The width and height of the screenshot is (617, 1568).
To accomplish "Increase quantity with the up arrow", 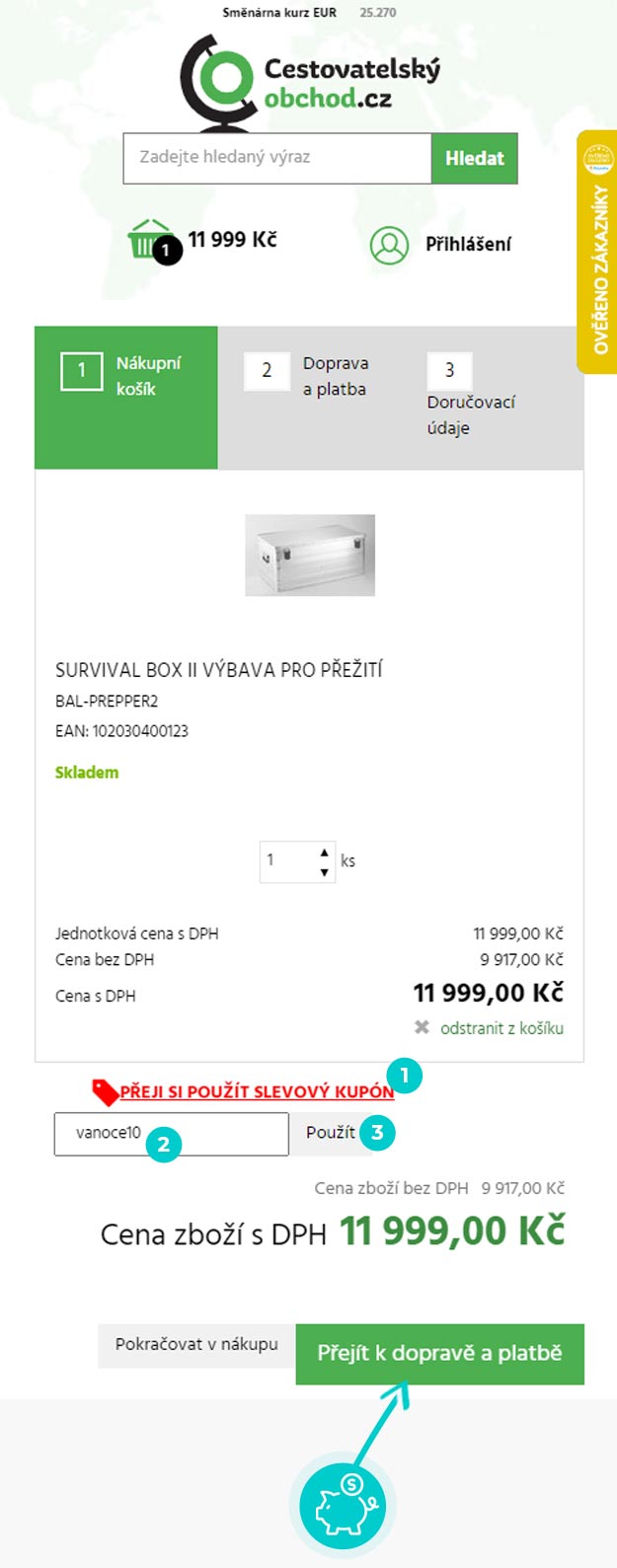I will (324, 852).
